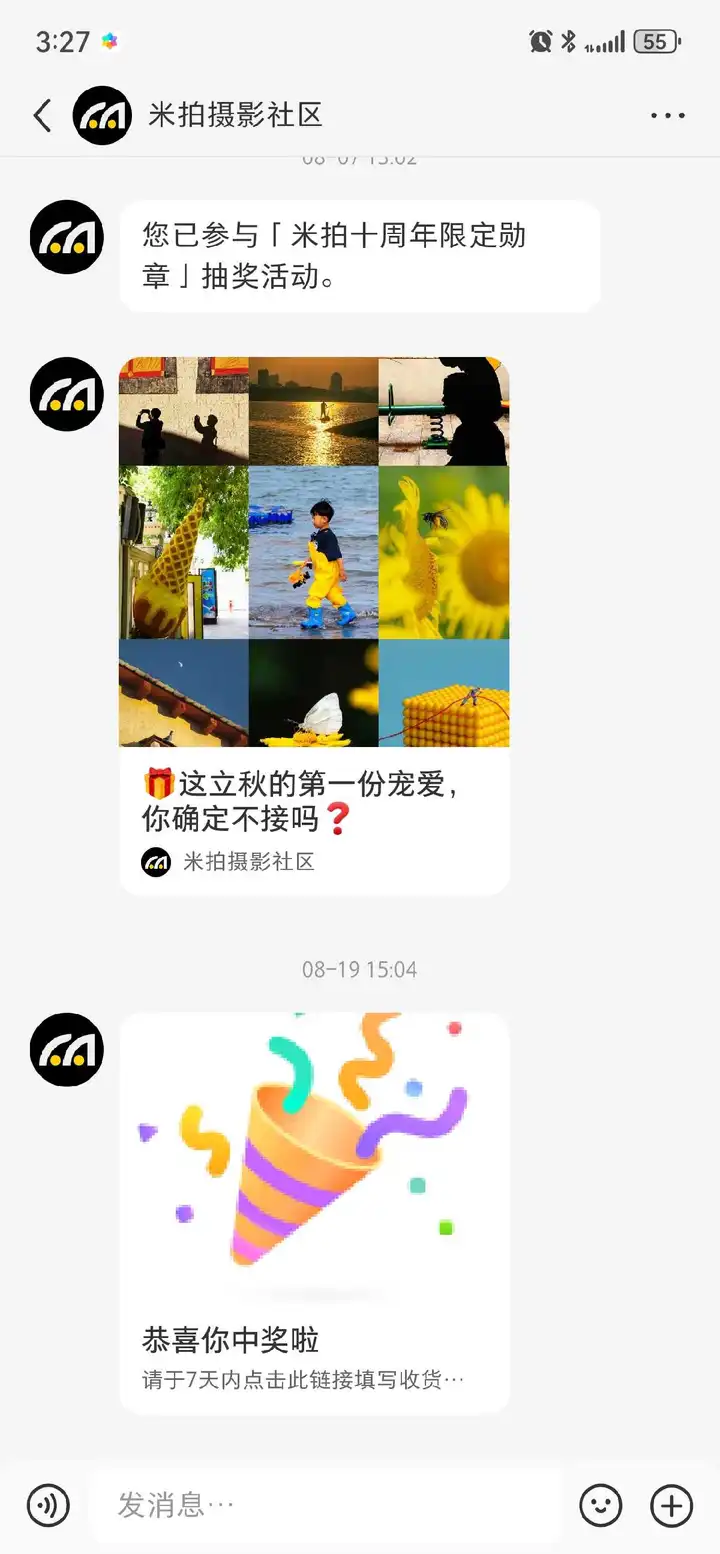Screen dimensions: 720x1554
Task: Open the plus attachment menu
Action: point(671,1504)
